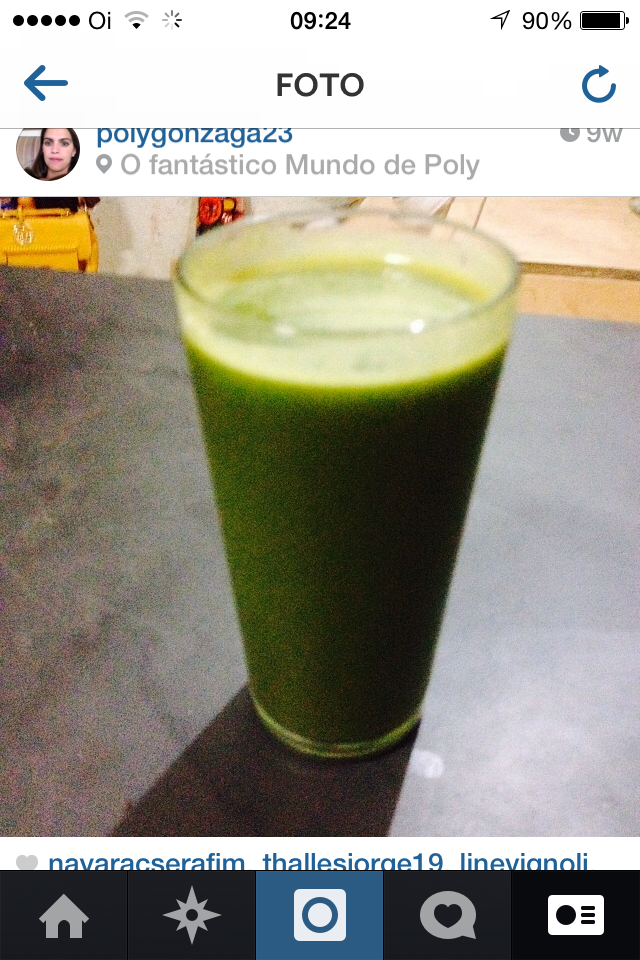The width and height of the screenshot is (640, 960).
Task: Open the polygonzaga23 username link
Action: (x=194, y=136)
